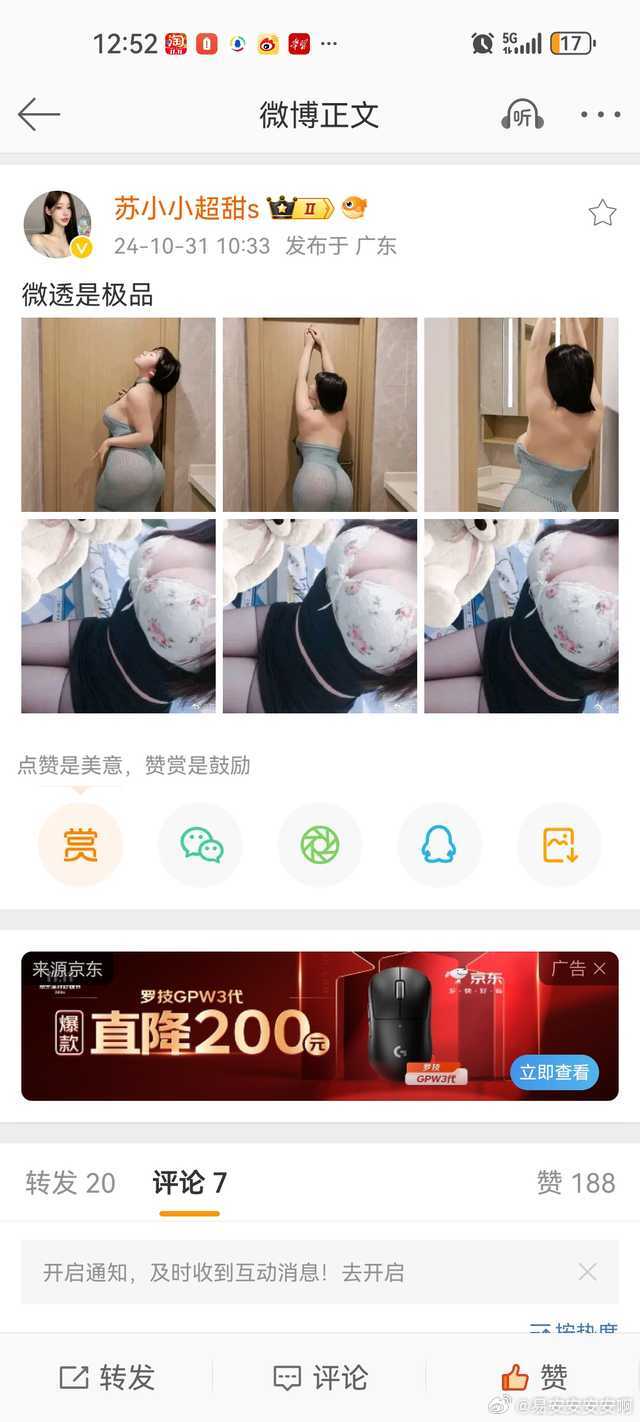This screenshot has height=1422, width=640.
Task: Tap the orange 赏 reward button
Action: 80,845
